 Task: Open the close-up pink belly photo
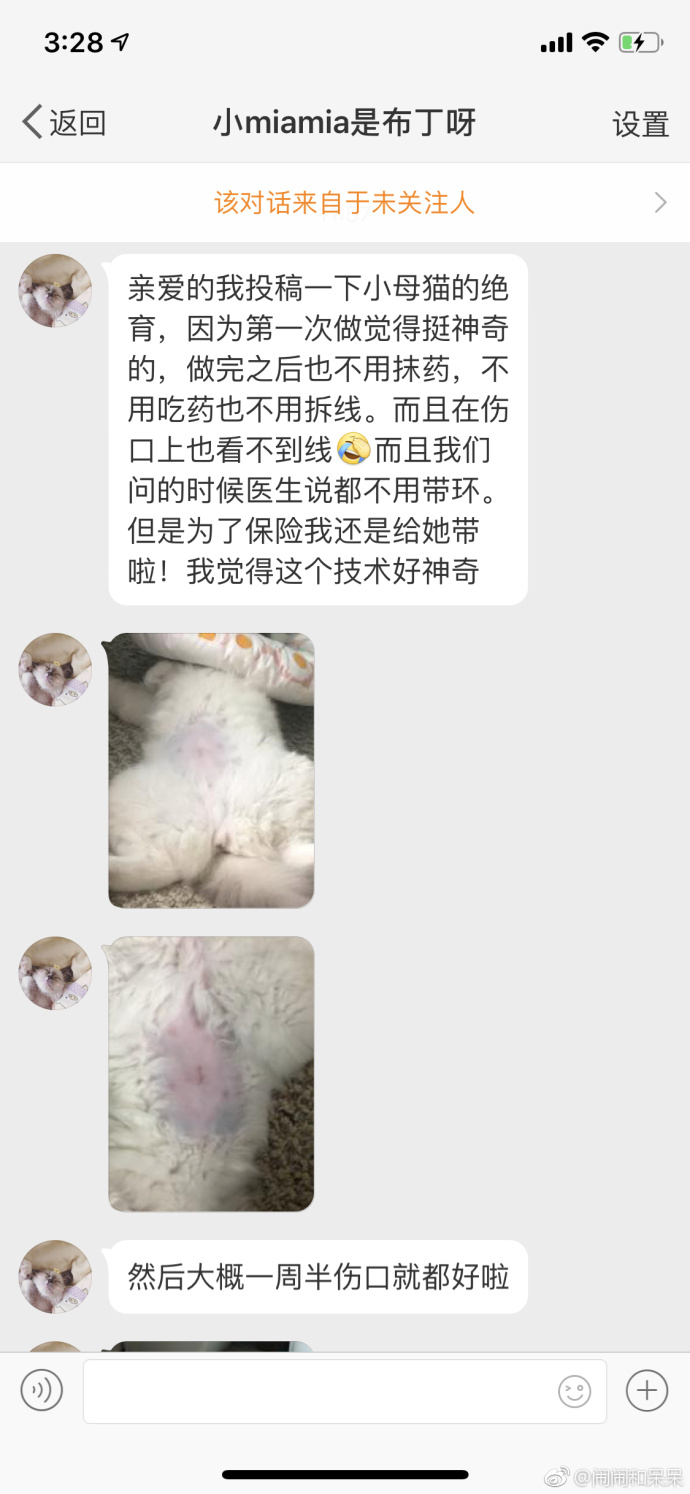(211, 1073)
